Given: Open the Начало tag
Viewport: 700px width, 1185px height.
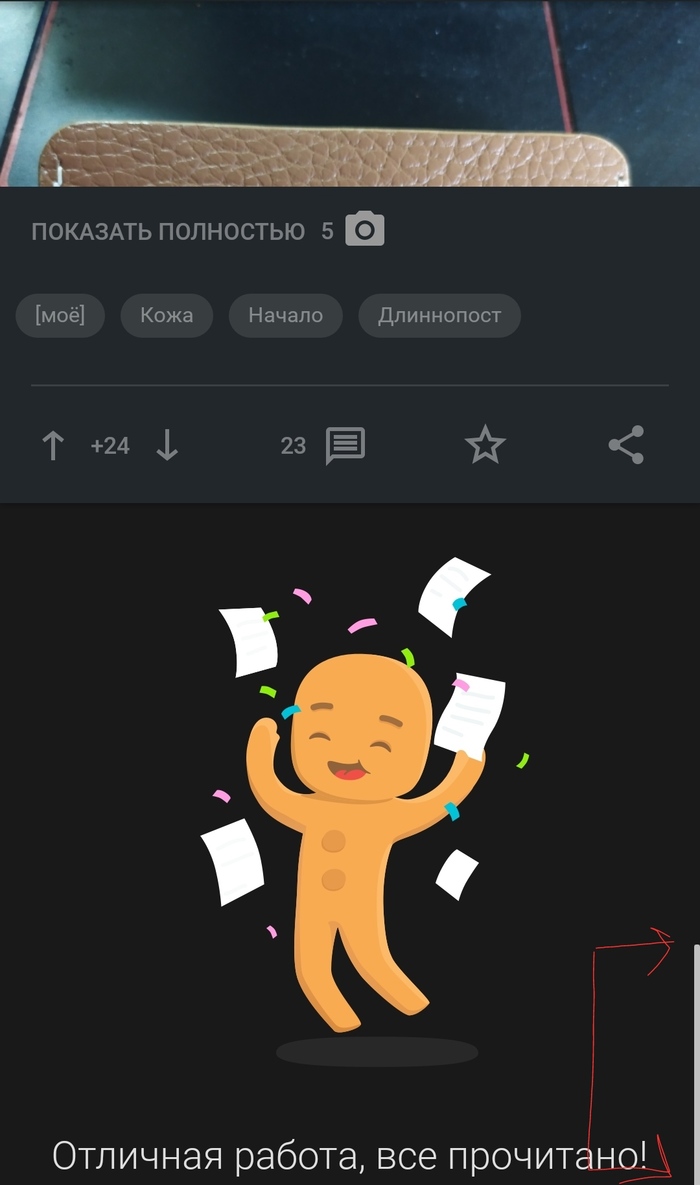Looking at the screenshot, I should [285, 315].
